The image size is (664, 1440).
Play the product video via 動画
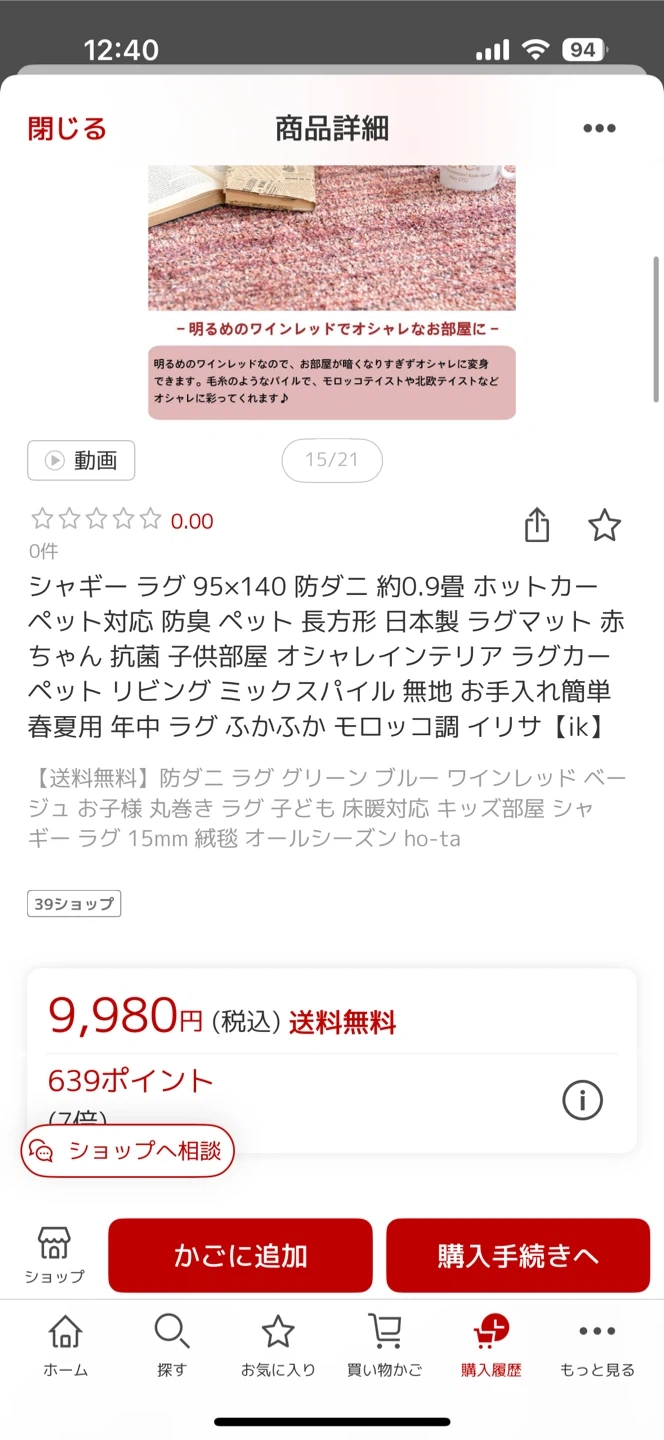tap(81, 460)
